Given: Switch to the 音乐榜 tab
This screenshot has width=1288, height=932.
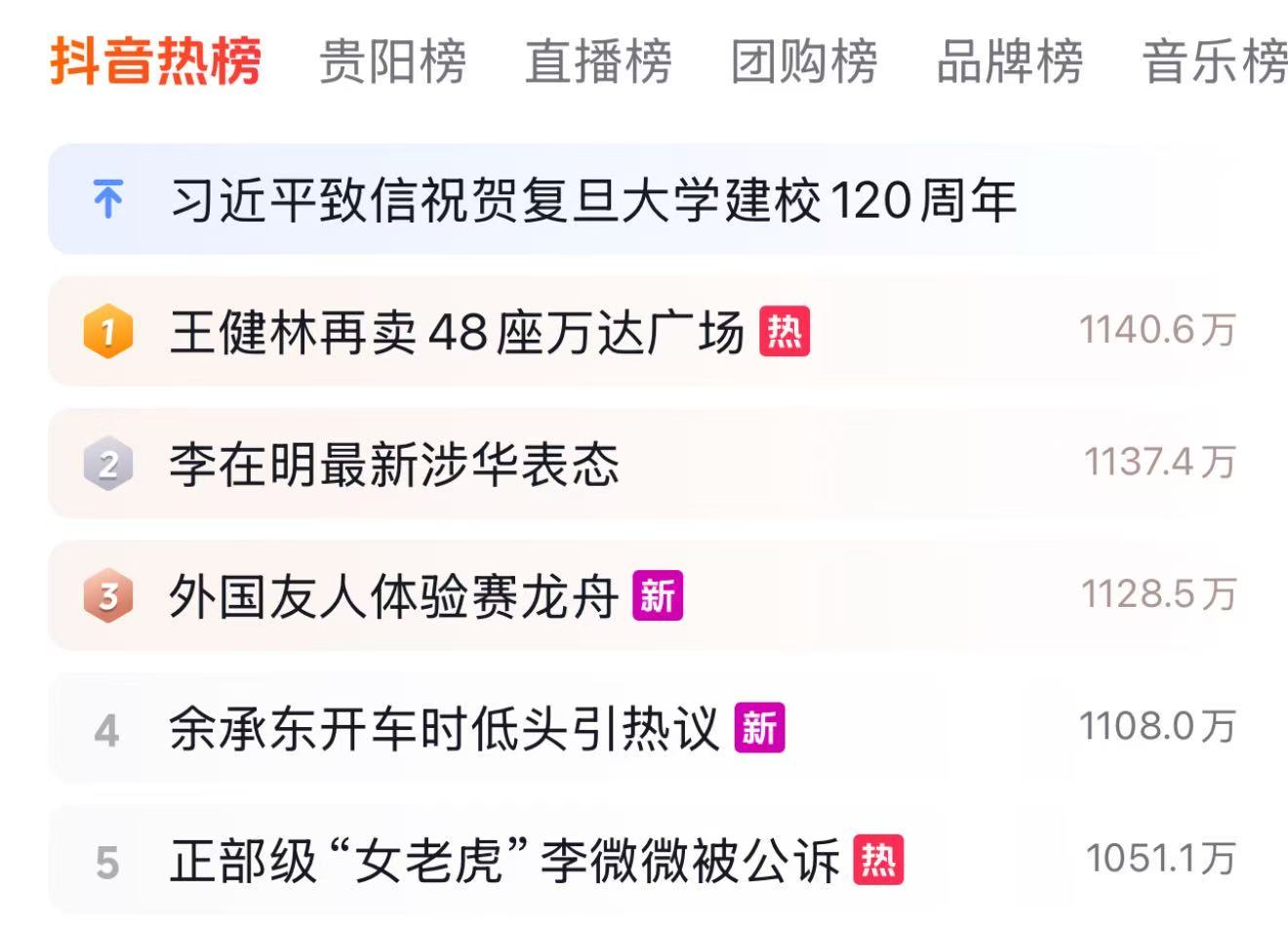Looking at the screenshot, I should 1214,61.
